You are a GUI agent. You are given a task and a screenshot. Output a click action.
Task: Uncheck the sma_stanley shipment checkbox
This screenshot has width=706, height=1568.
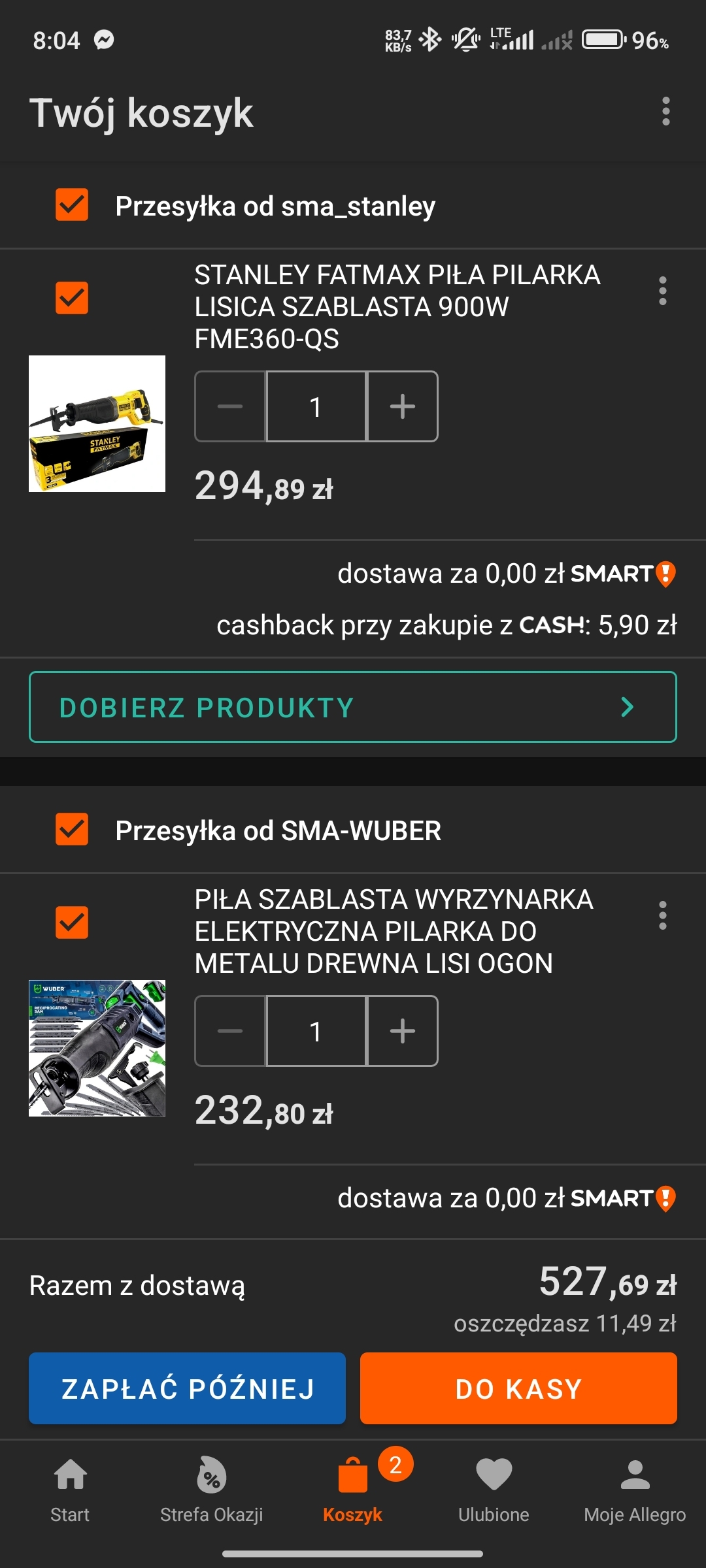(72, 205)
